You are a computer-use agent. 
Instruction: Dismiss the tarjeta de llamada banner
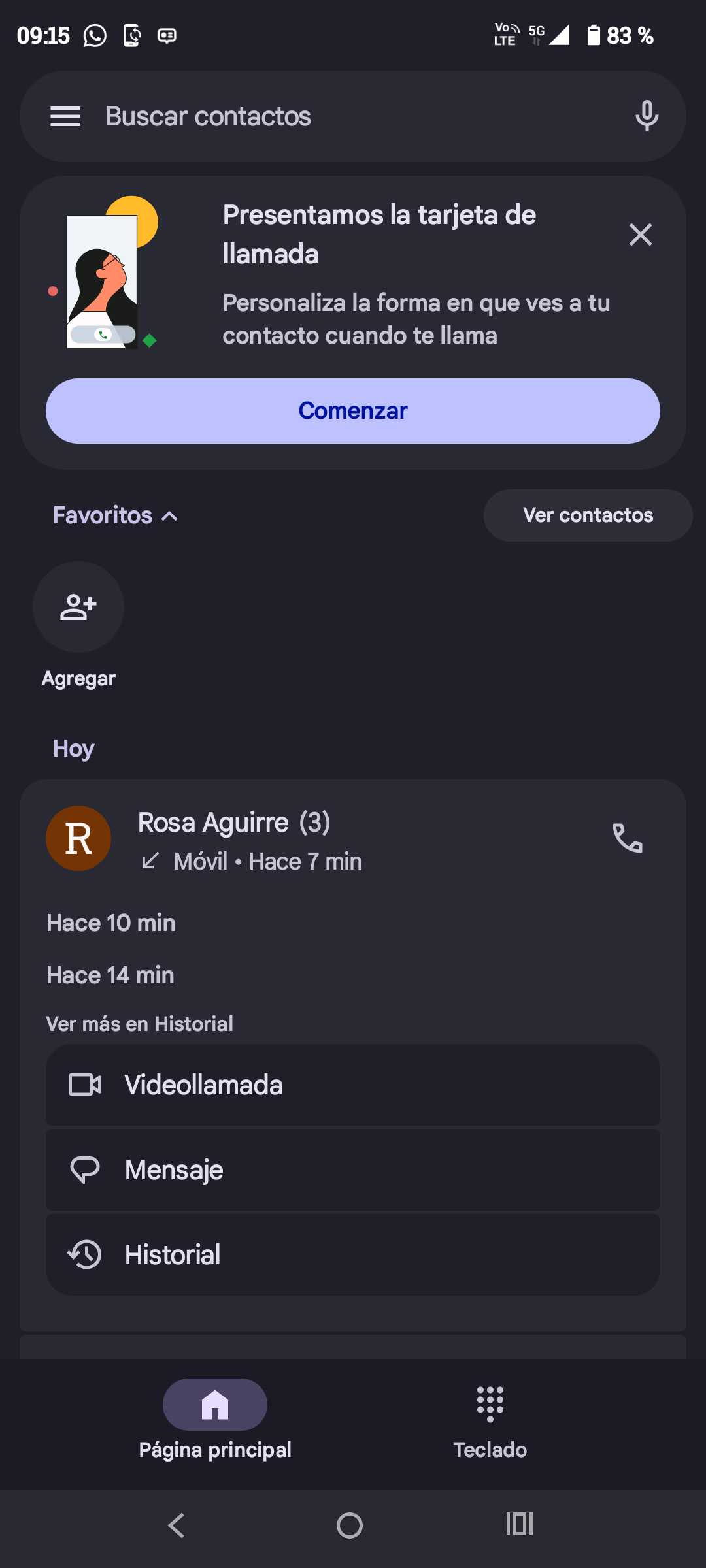(640, 235)
